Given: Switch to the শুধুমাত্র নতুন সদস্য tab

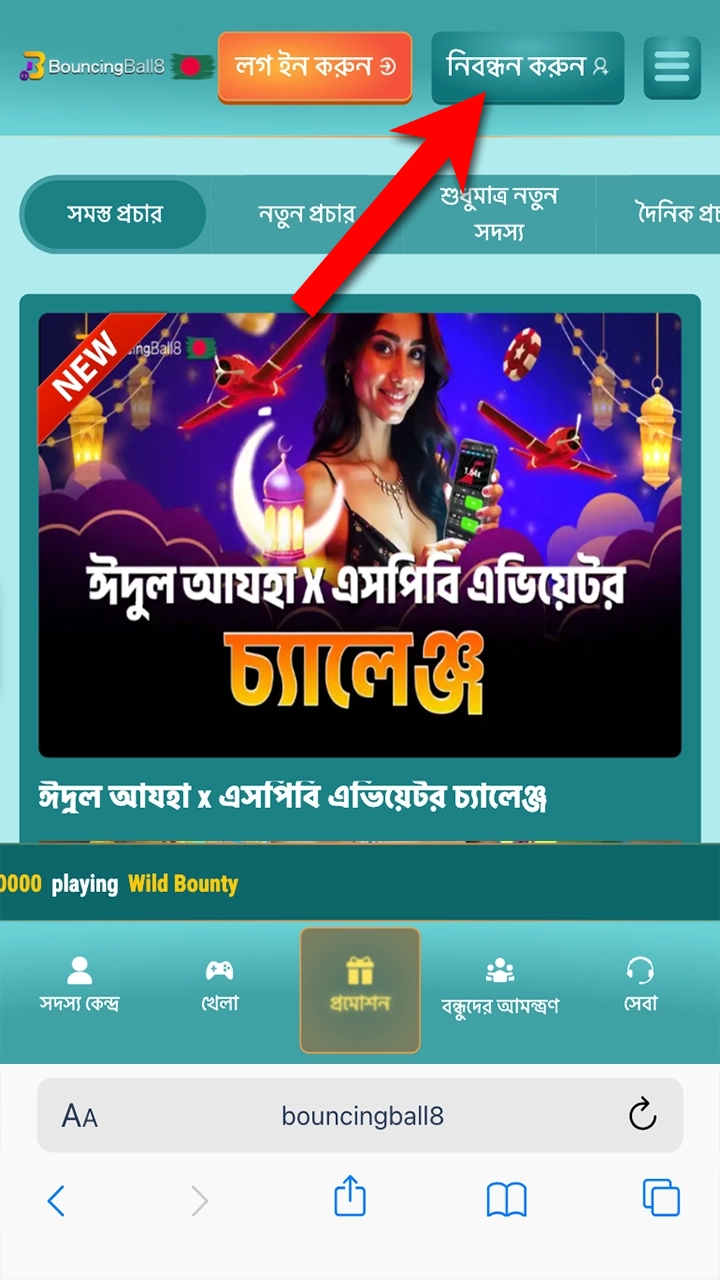Looking at the screenshot, I should click(498, 214).
